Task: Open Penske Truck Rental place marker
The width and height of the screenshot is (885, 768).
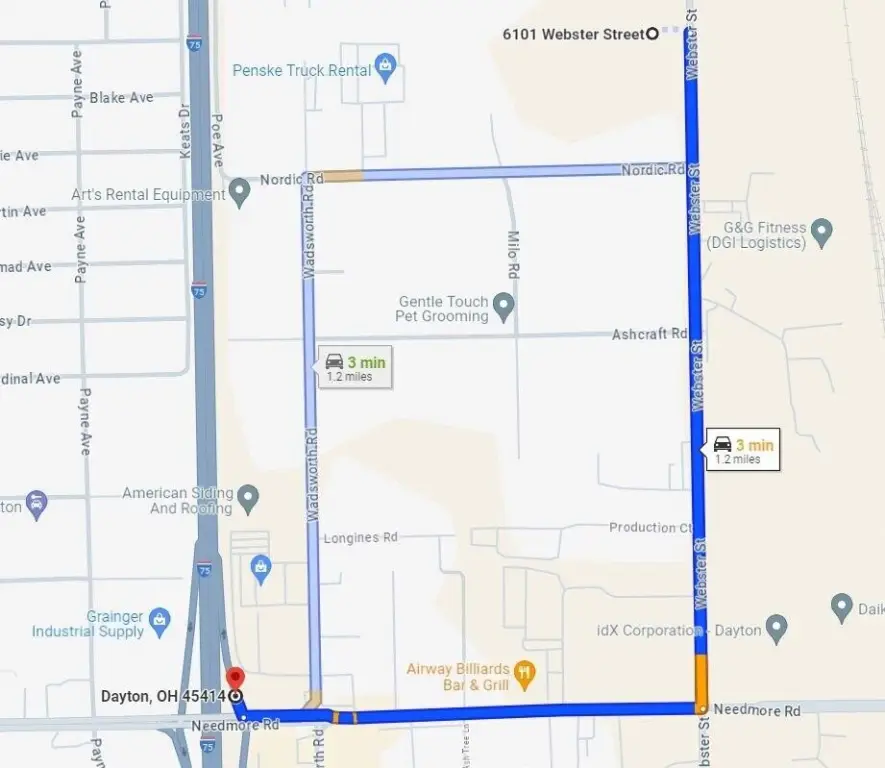Action: pos(387,69)
